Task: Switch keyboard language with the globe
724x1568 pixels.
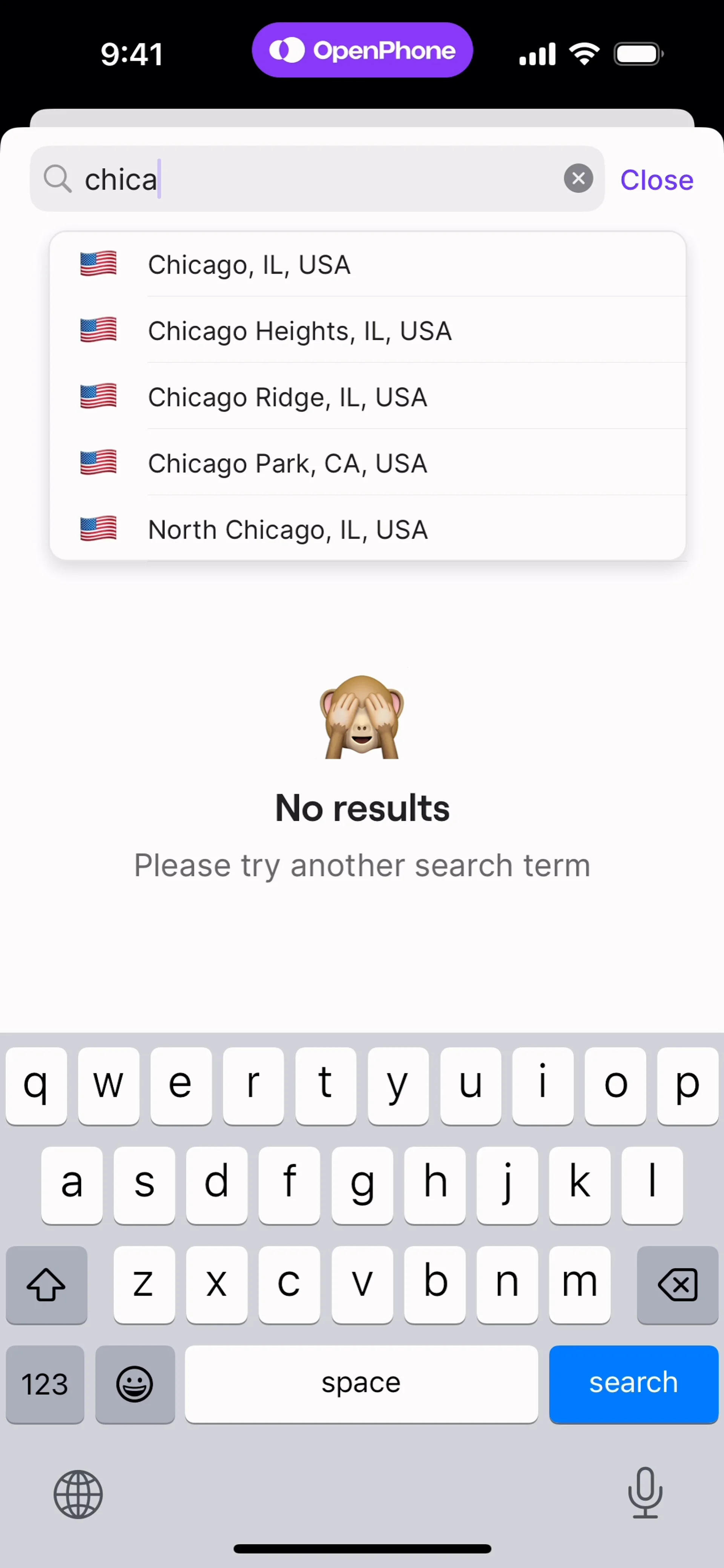Action: (78, 1494)
